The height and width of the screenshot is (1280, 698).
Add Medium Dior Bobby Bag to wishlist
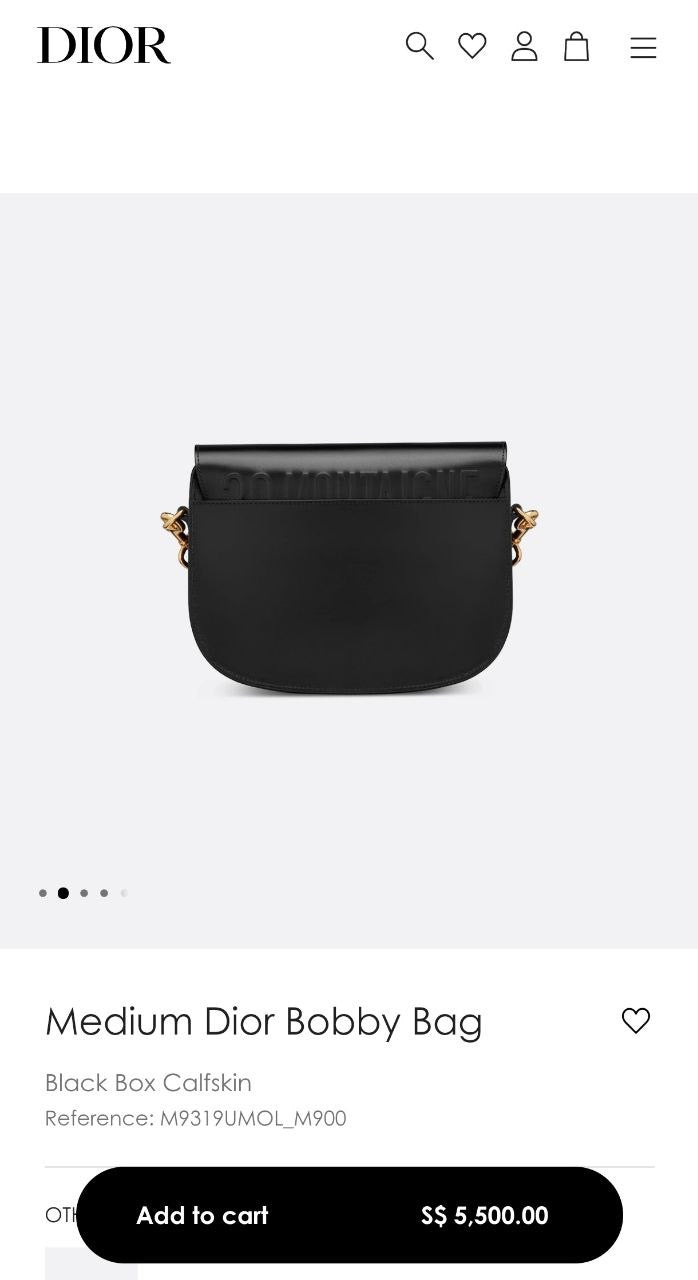636,1020
